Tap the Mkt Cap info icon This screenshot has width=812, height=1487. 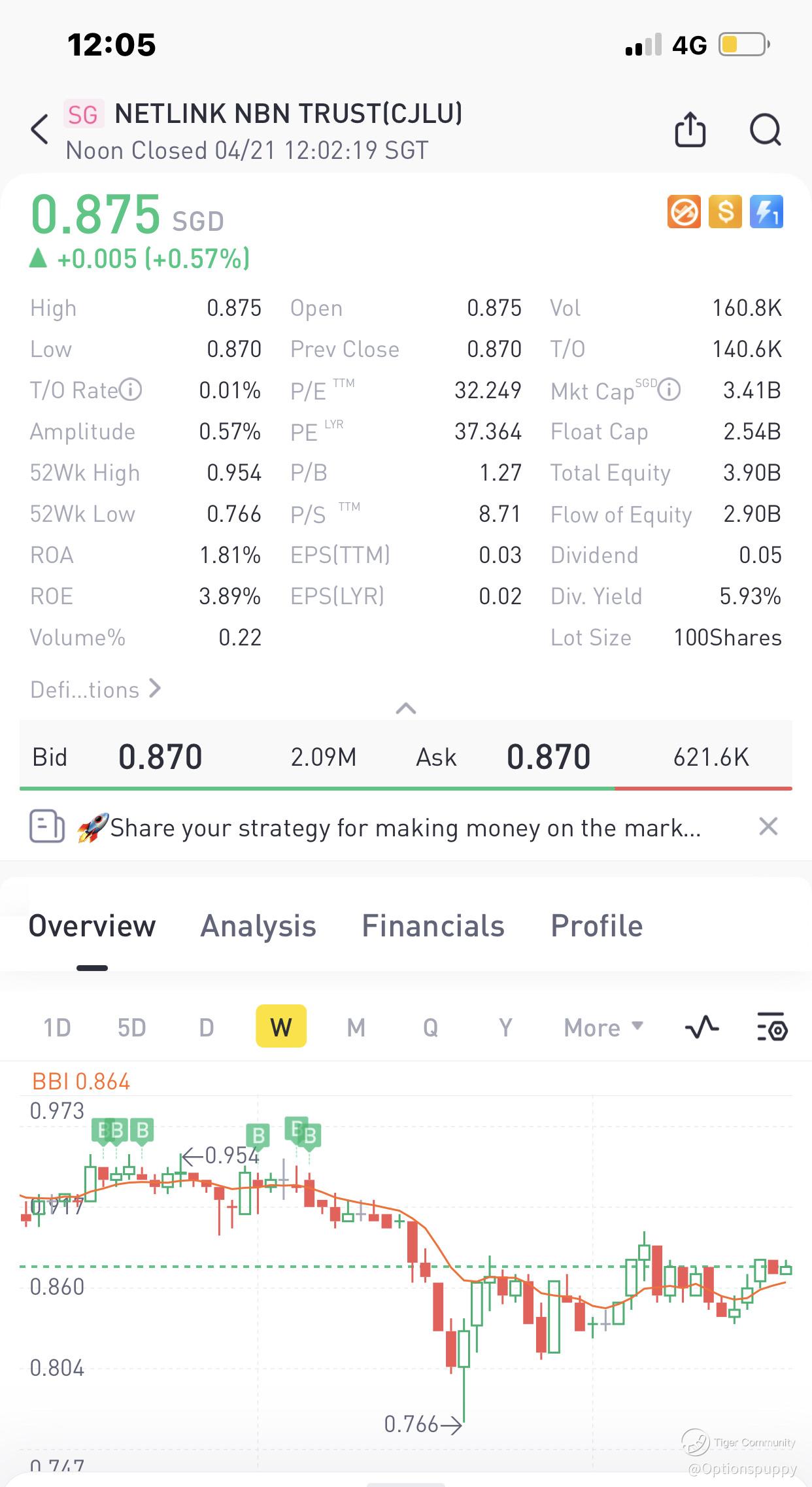(669, 390)
